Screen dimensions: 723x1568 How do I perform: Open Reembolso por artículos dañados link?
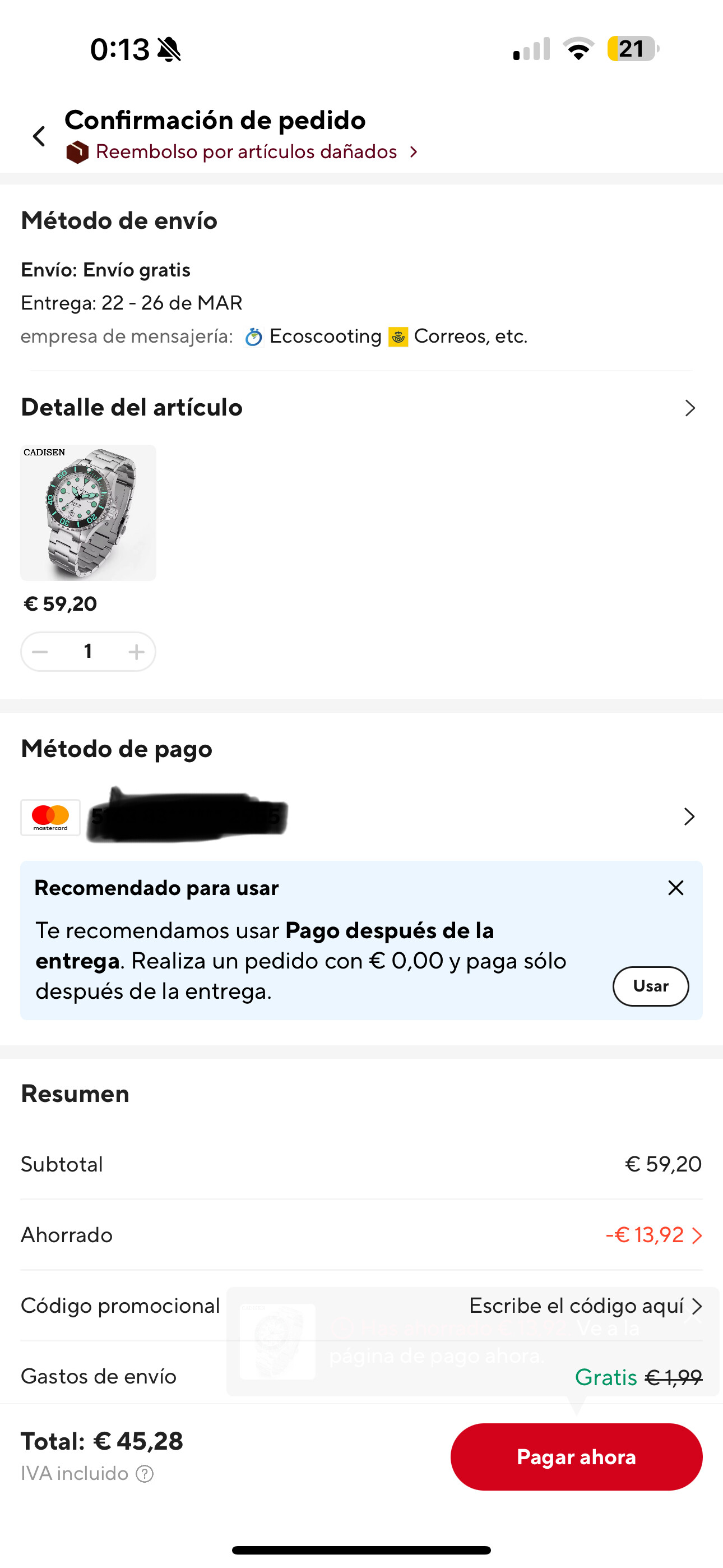(247, 151)
